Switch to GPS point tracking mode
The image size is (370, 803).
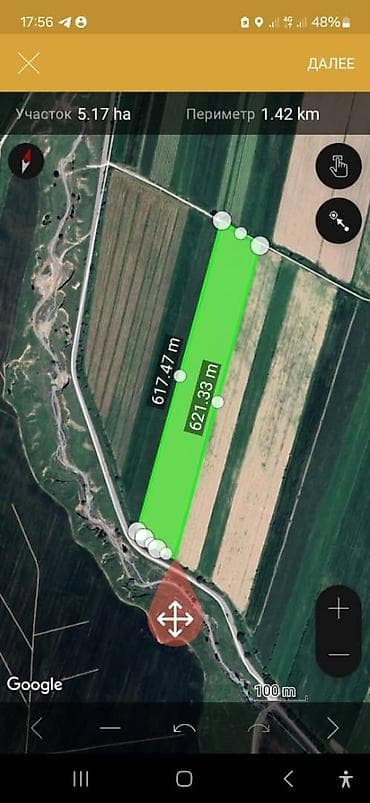coord(338,221)
